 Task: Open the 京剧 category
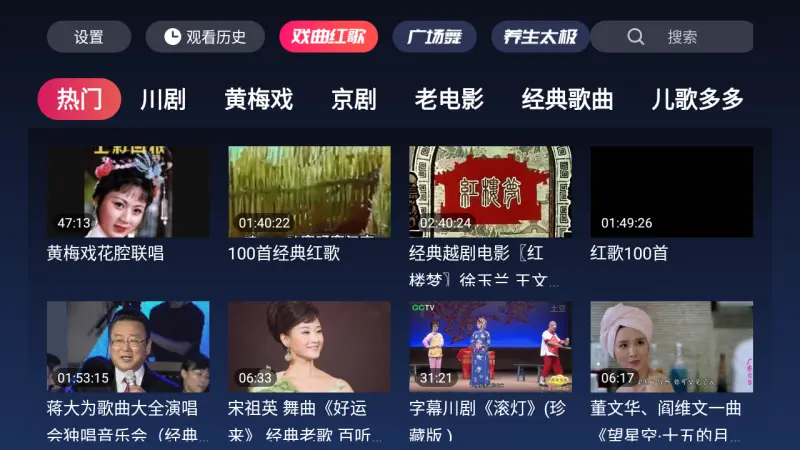(354, 99)
